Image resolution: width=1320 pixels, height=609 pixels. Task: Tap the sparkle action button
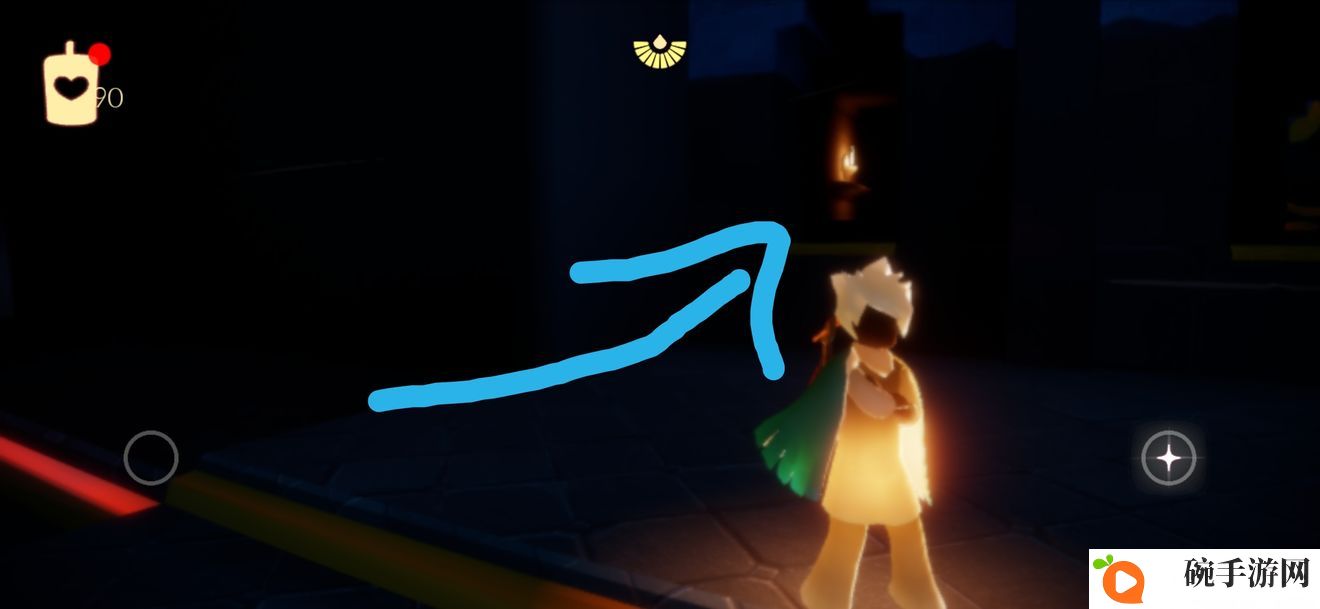1168,459
